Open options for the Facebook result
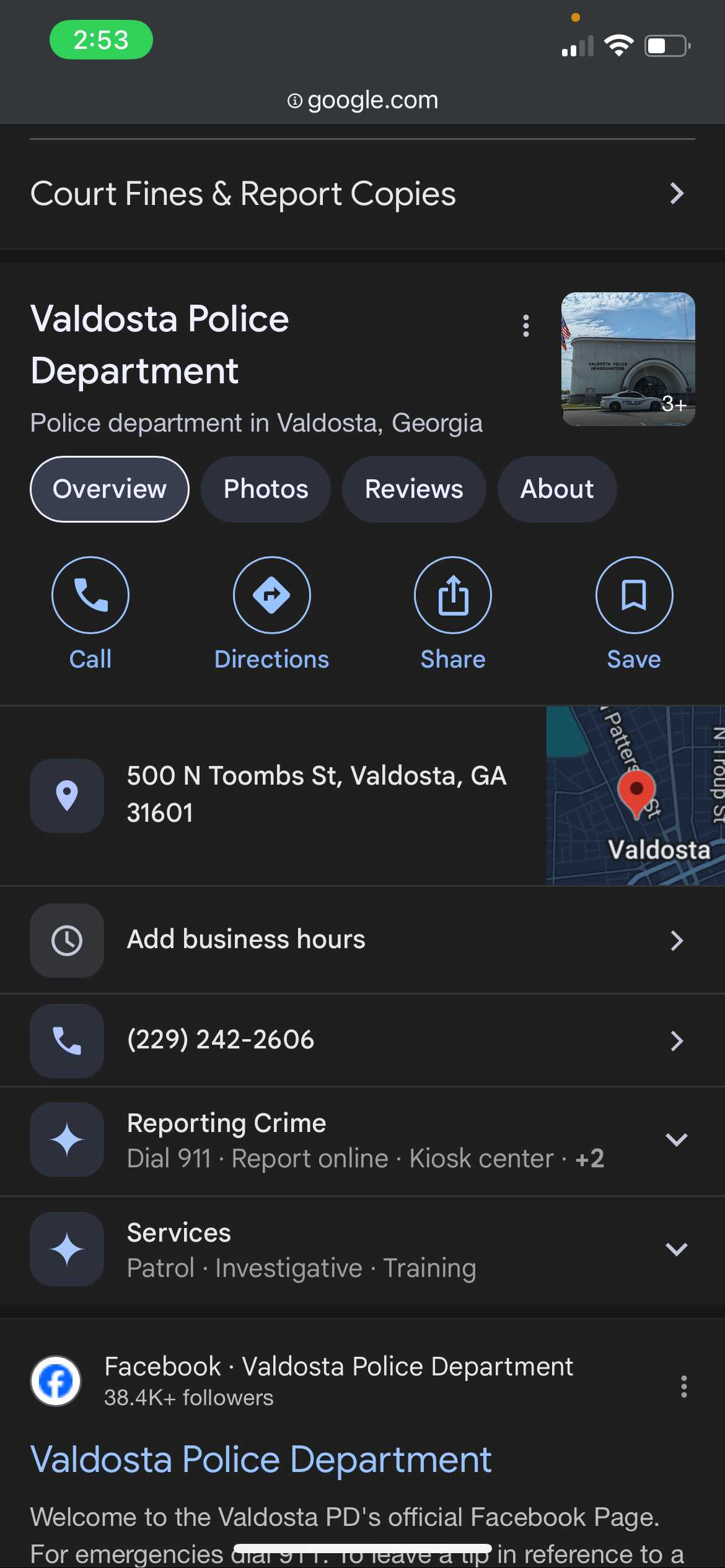 684,1387
